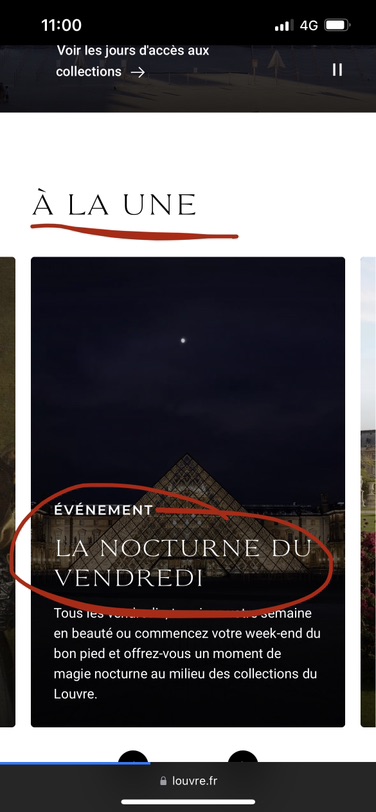376x812 pixels.
Task: Pause the banner slideshow
Action: (x=337, y=70)
